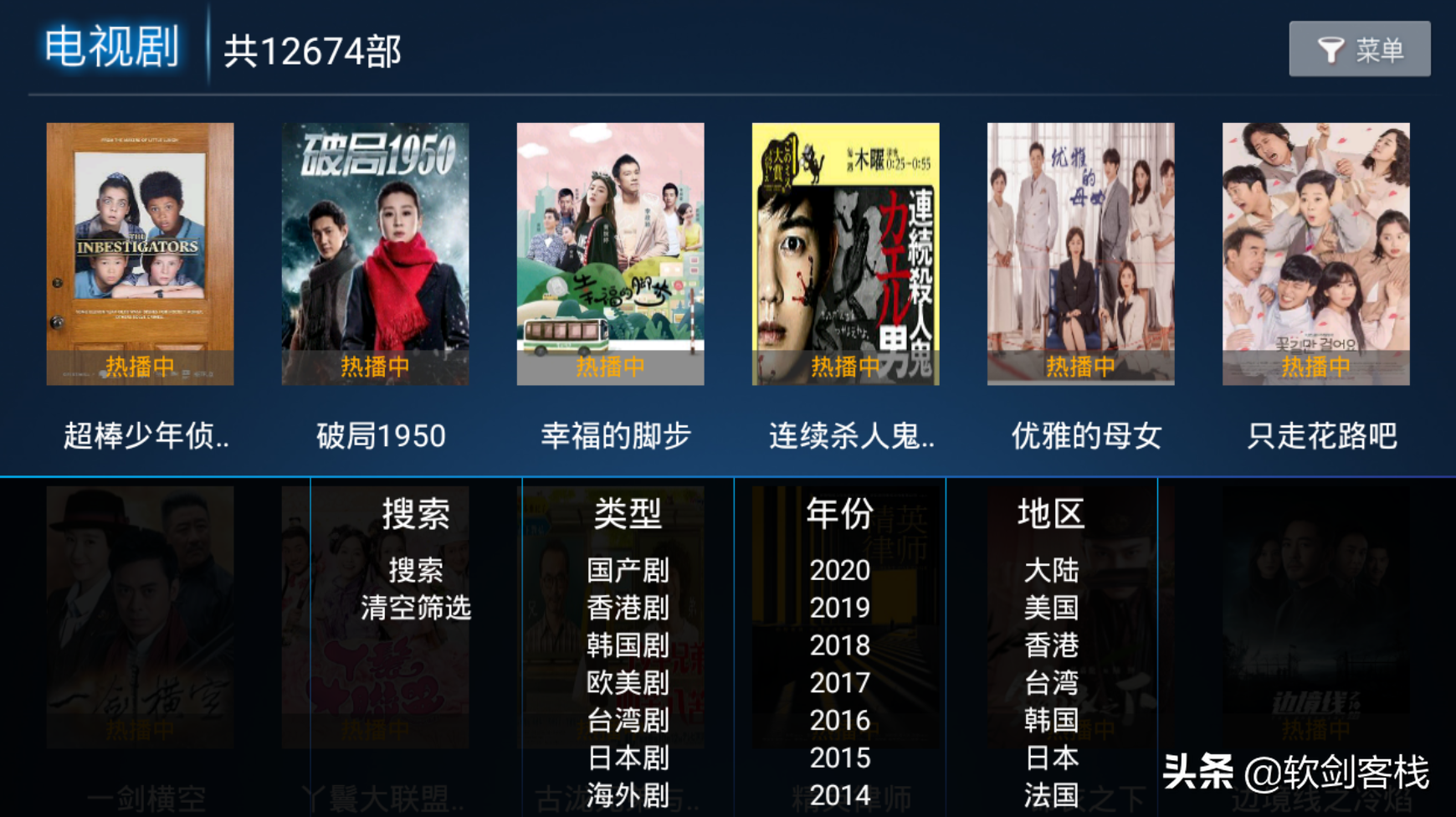The width and height of the screenshot is (1456, 817).
Task: Filter by 国产剧 type
Action: [628, 571]
